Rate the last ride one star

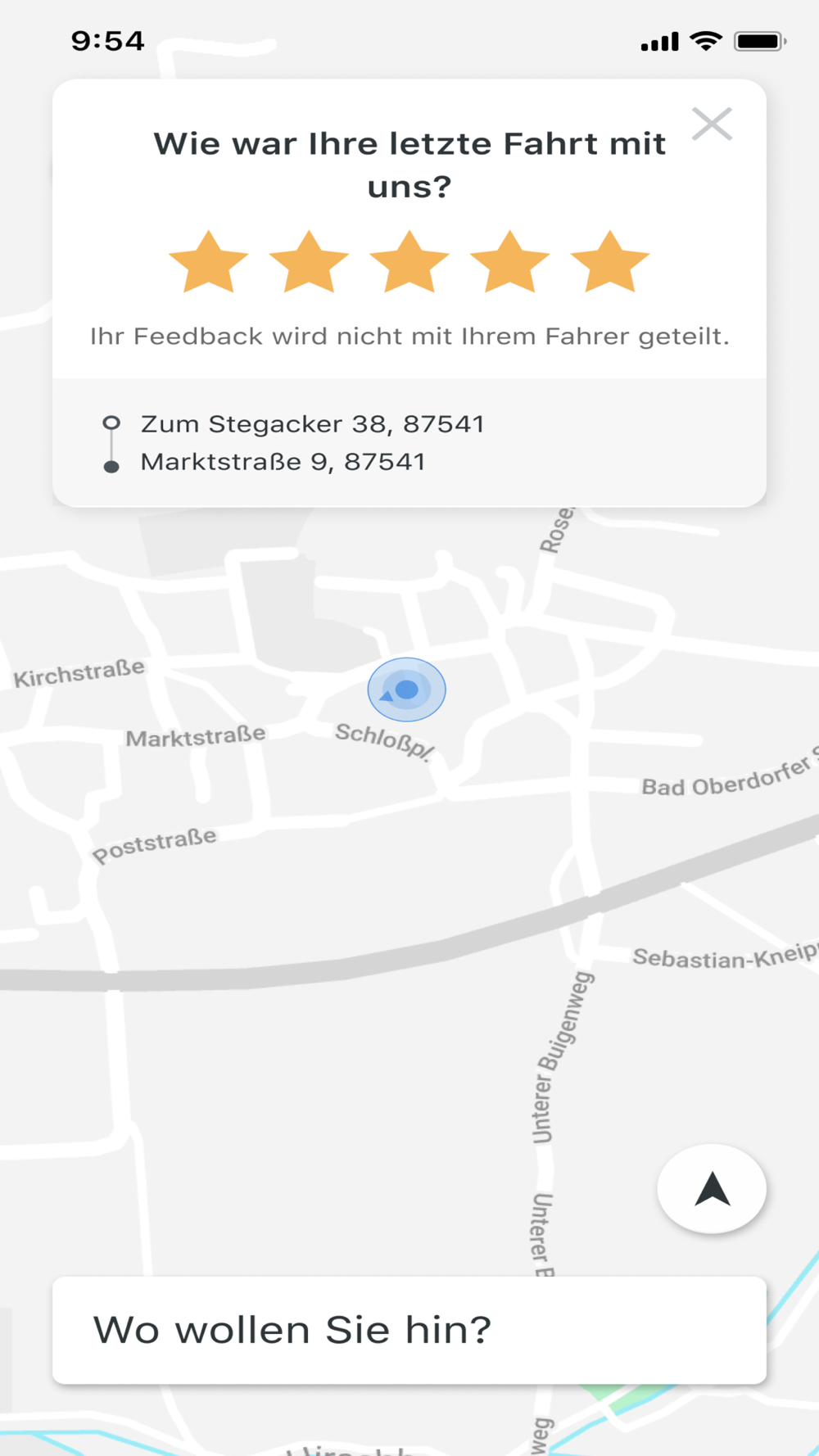(x=209, y=262)
